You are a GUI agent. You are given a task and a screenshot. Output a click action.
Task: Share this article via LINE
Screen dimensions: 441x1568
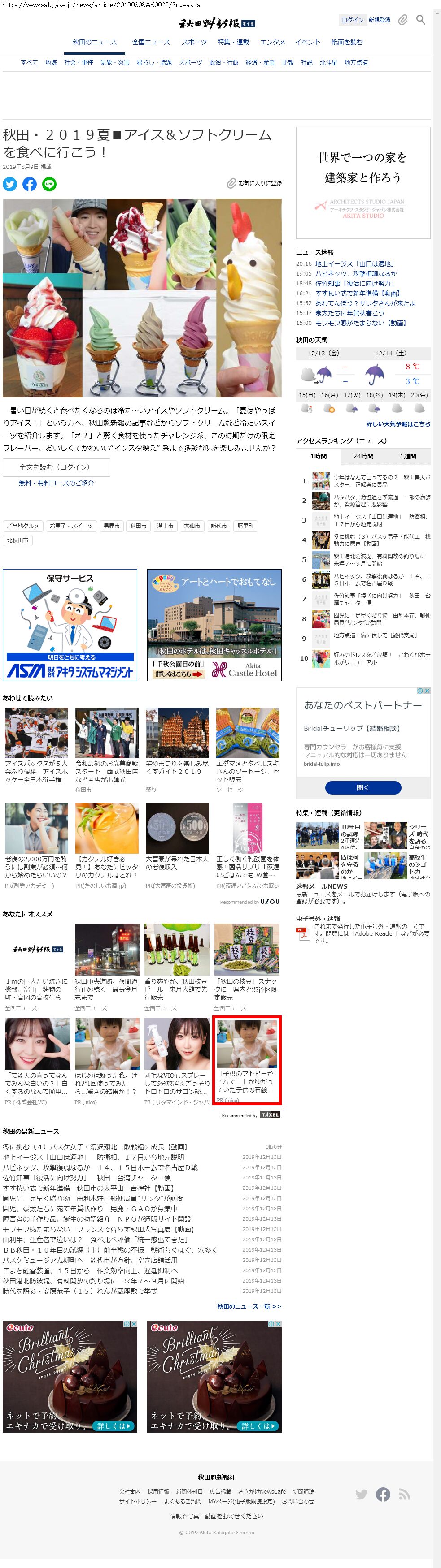pos(49,184)
